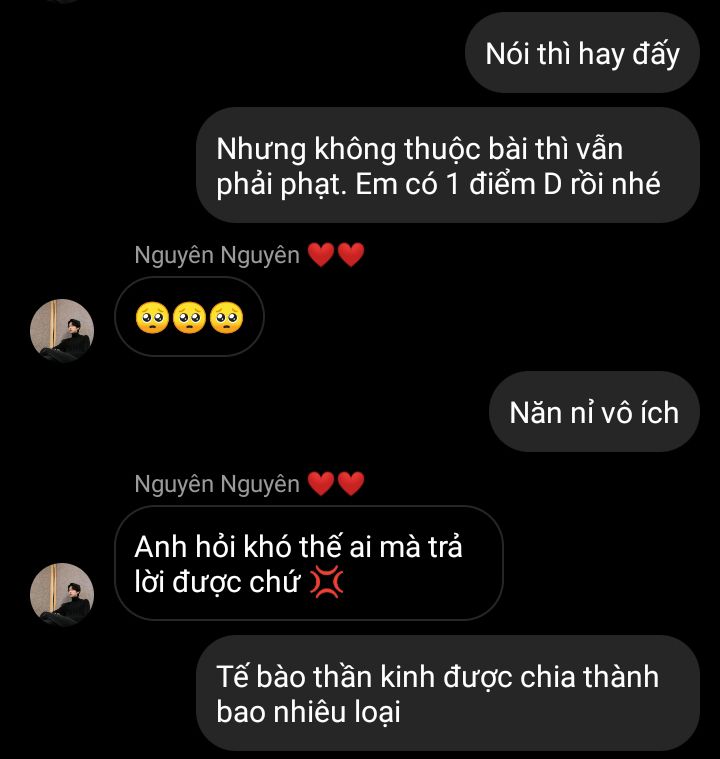Open Nguyên Nguyên's avatar beside the emoji message
This screenshot has width=720, height=759.
(x=62, y=331)
